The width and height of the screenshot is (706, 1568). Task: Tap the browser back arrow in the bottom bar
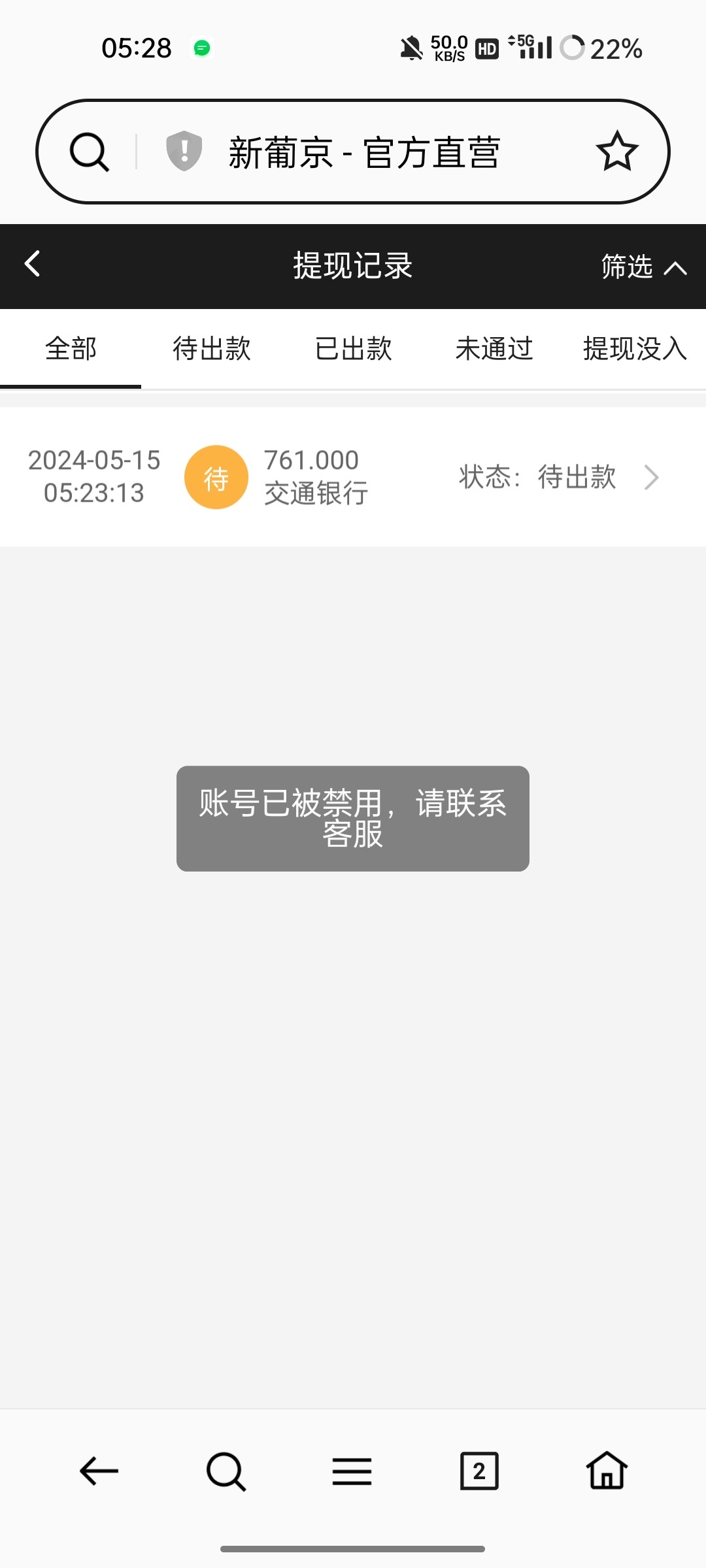click(x=99, y=1471)
